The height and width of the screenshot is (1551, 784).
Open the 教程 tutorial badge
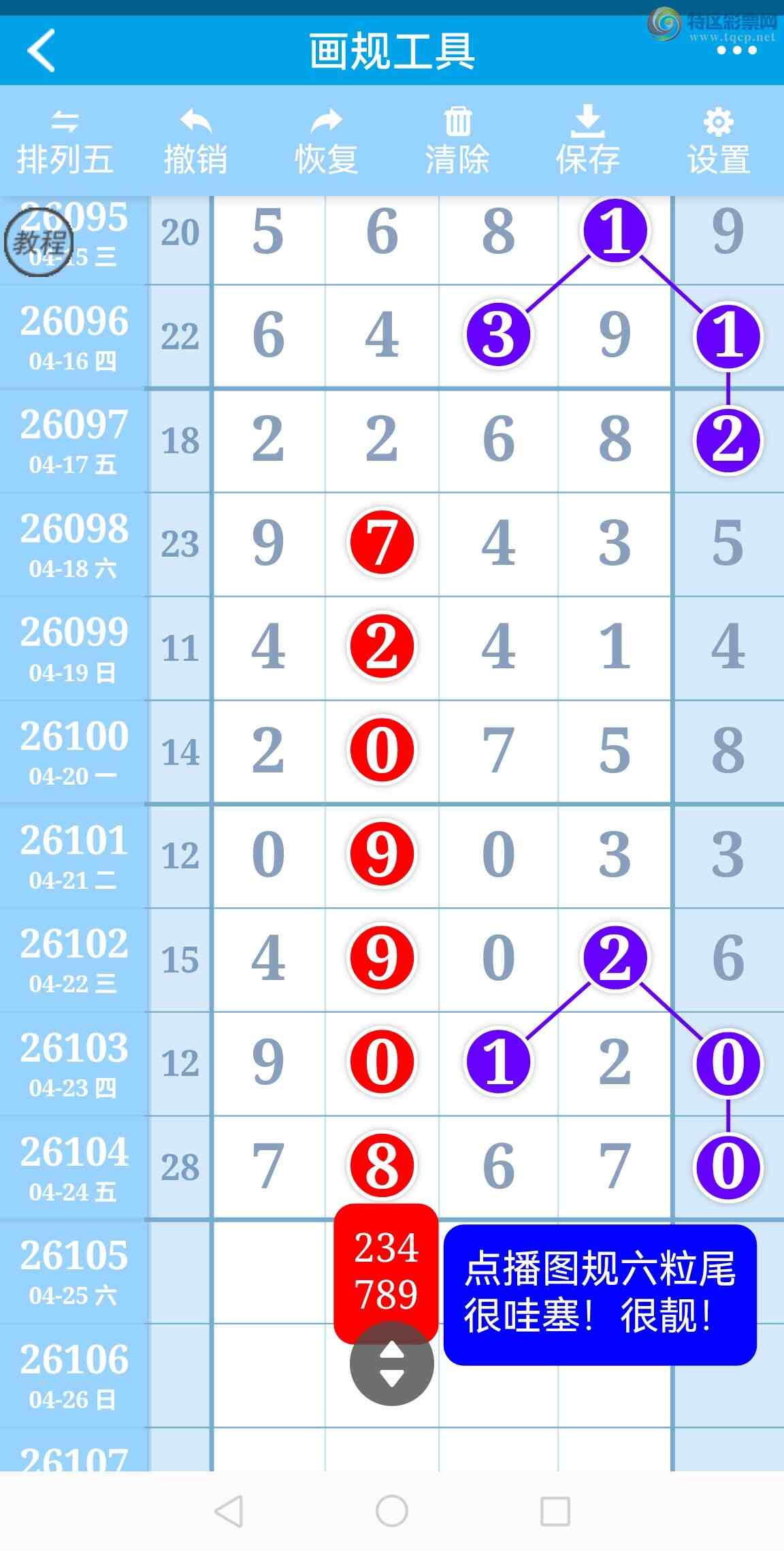(x=39, y=242)
